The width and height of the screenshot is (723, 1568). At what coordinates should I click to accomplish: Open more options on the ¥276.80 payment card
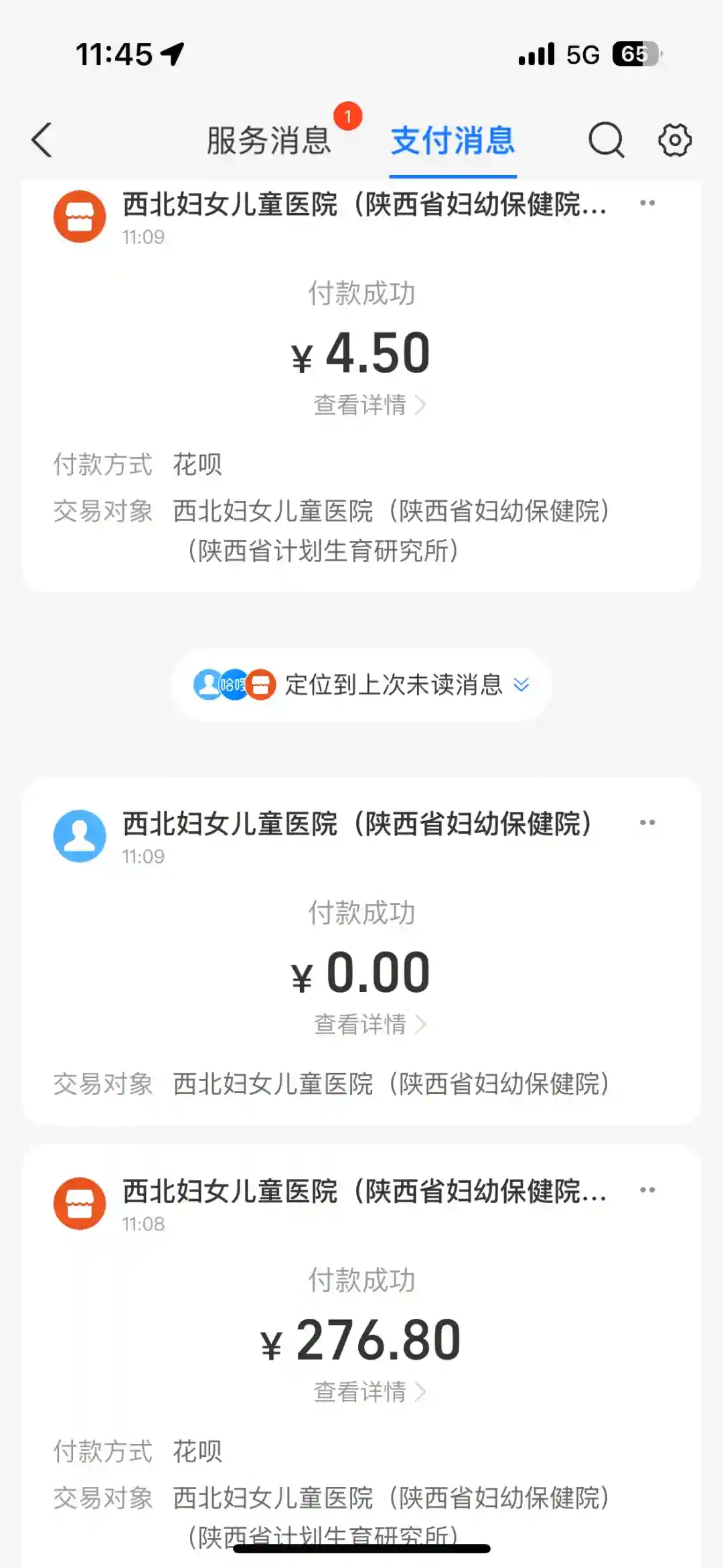point(647,1190)
